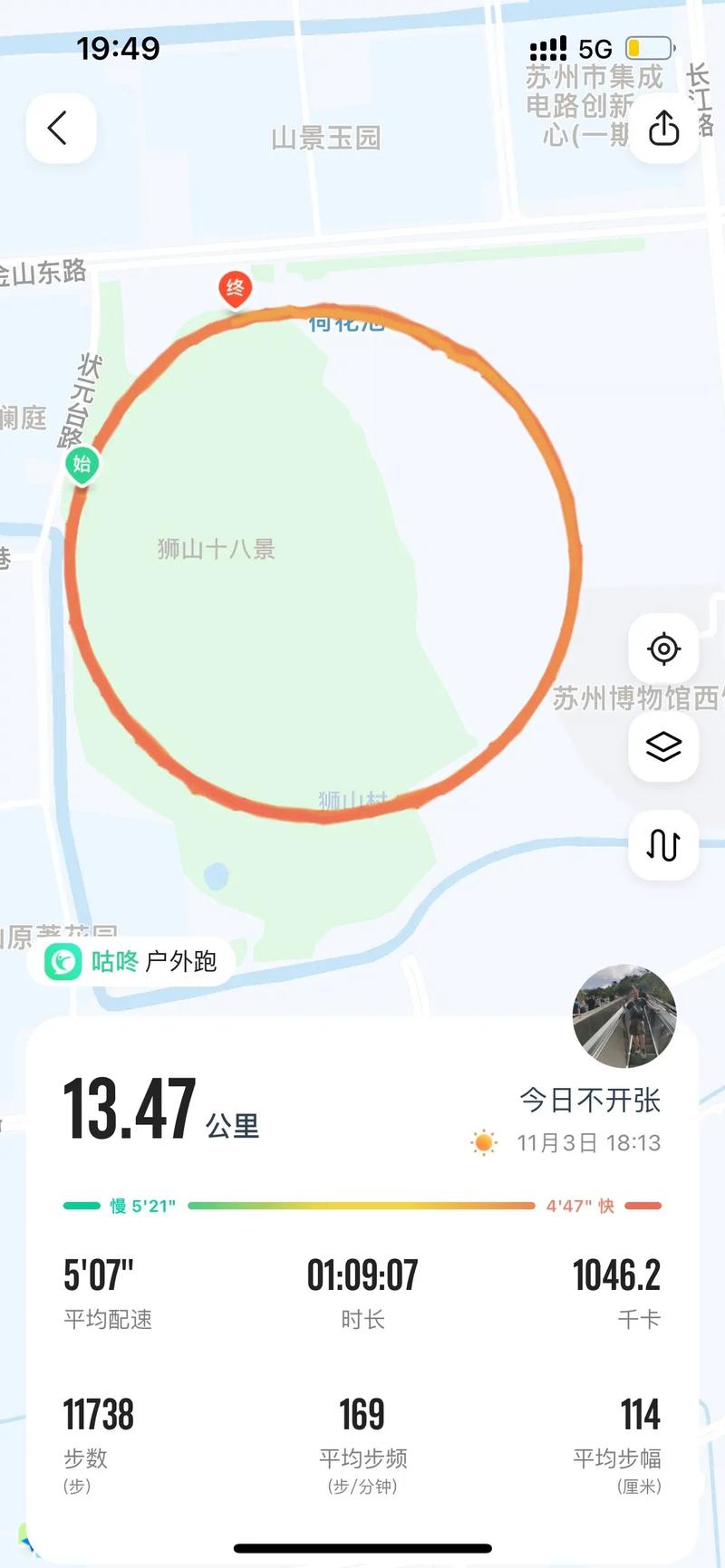
Task: Tap the 今日不开张 status text
Action: point(590,1100)
